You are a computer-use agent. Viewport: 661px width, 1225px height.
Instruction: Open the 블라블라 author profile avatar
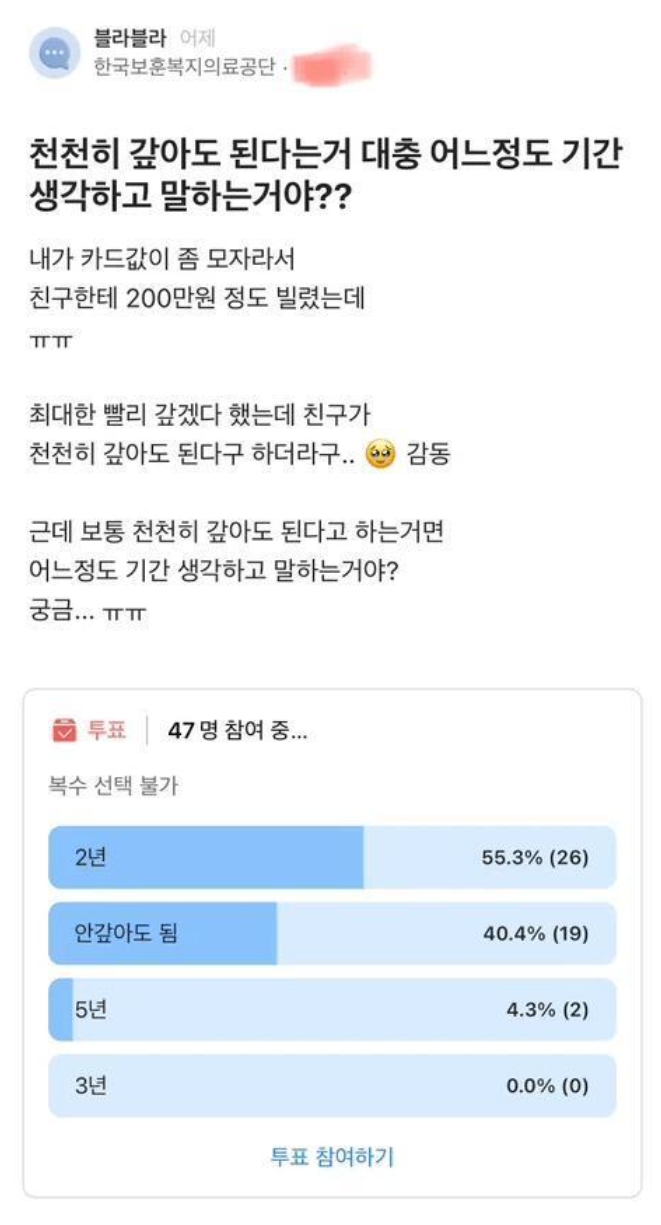[54, 52]
